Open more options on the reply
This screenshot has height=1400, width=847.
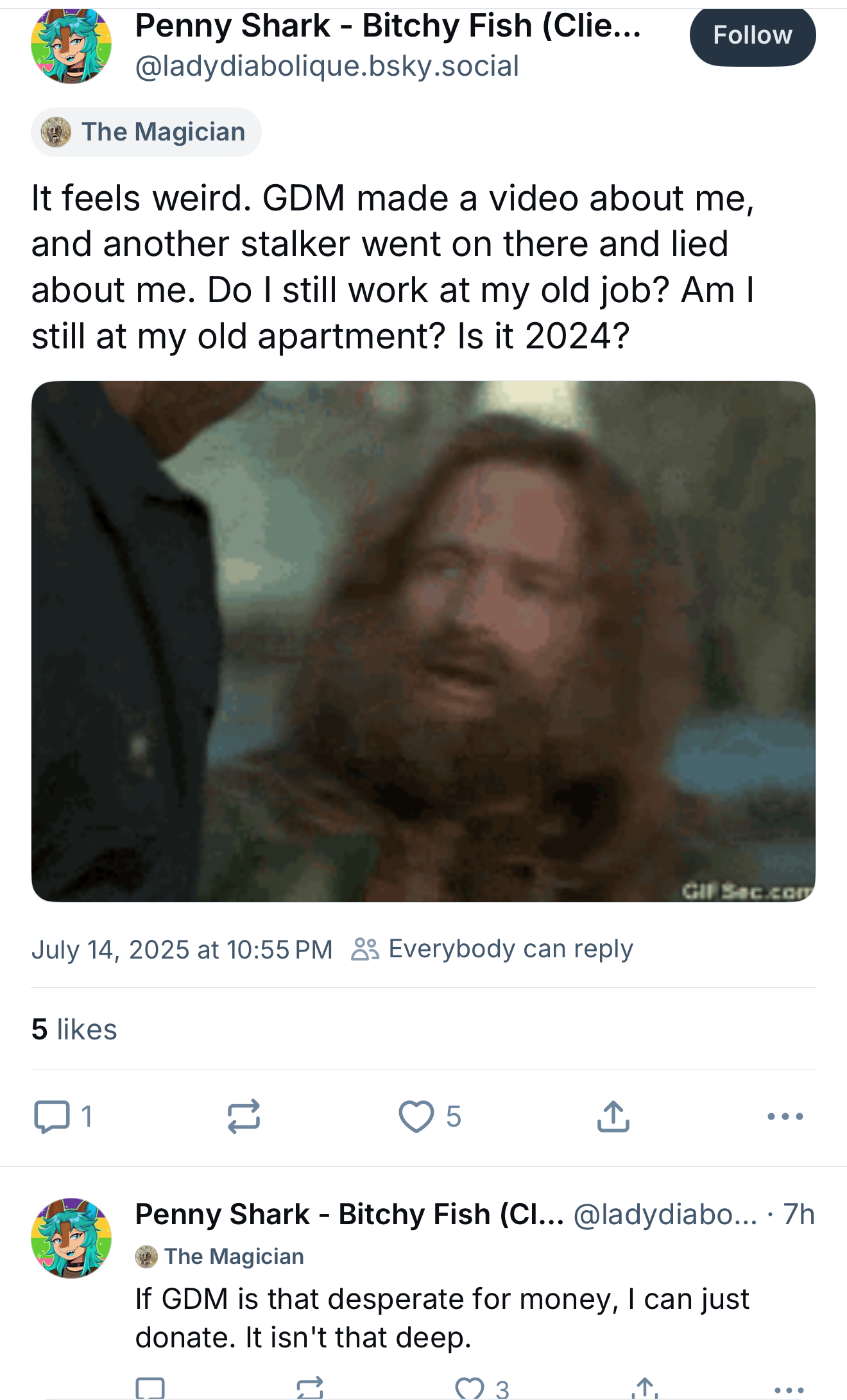[x=789, y=1390]
